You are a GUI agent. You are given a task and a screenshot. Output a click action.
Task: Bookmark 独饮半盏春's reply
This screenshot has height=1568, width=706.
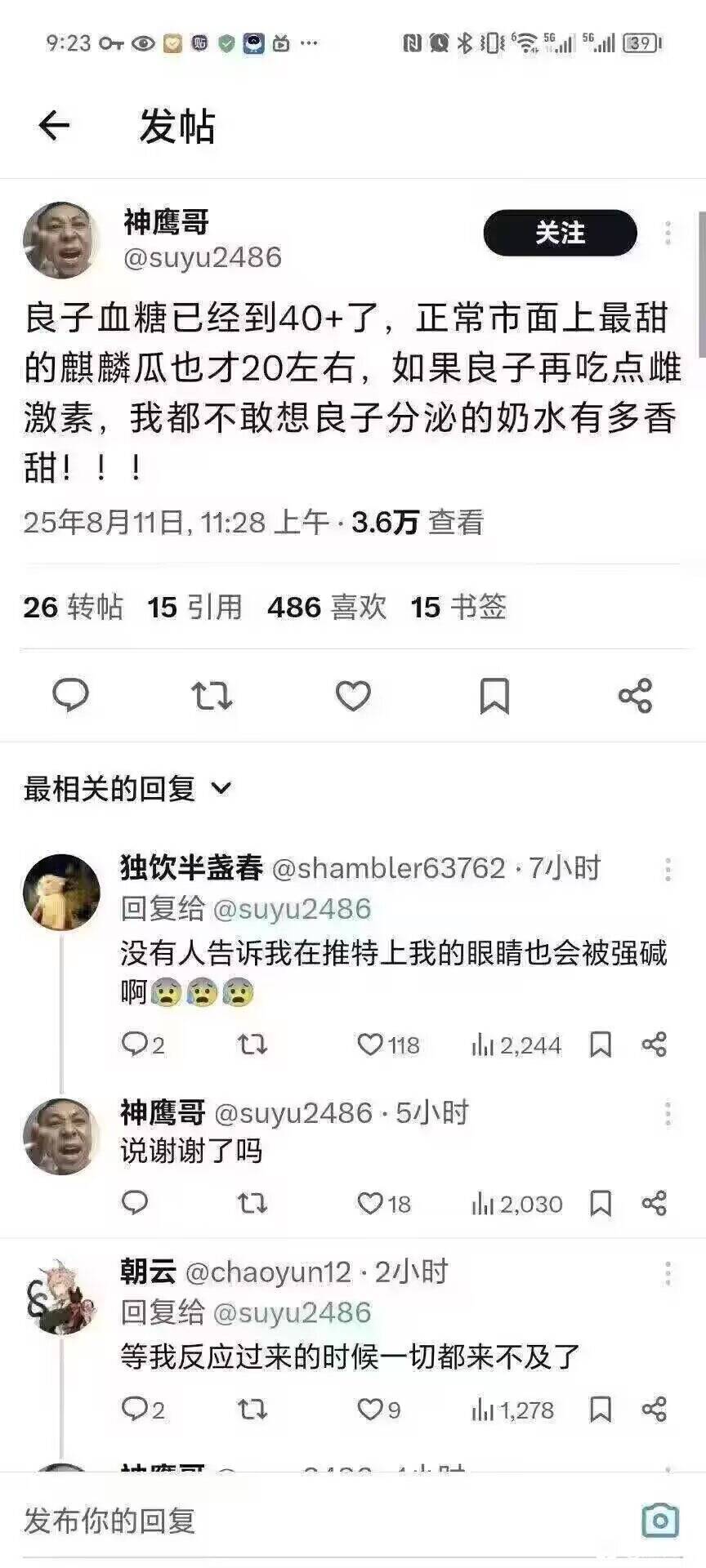coord(601,1045)
